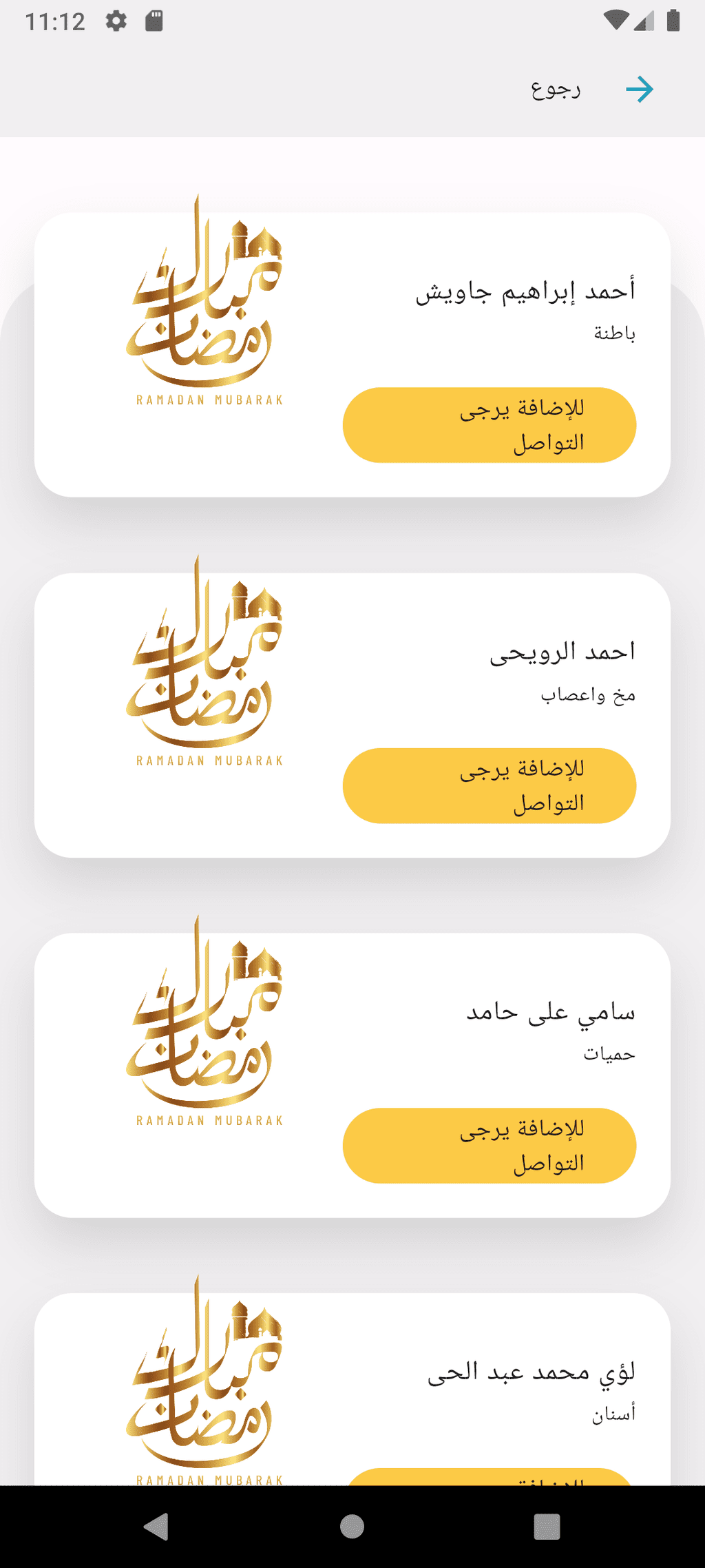Go to the home screen via the home button

(352, 1527)
